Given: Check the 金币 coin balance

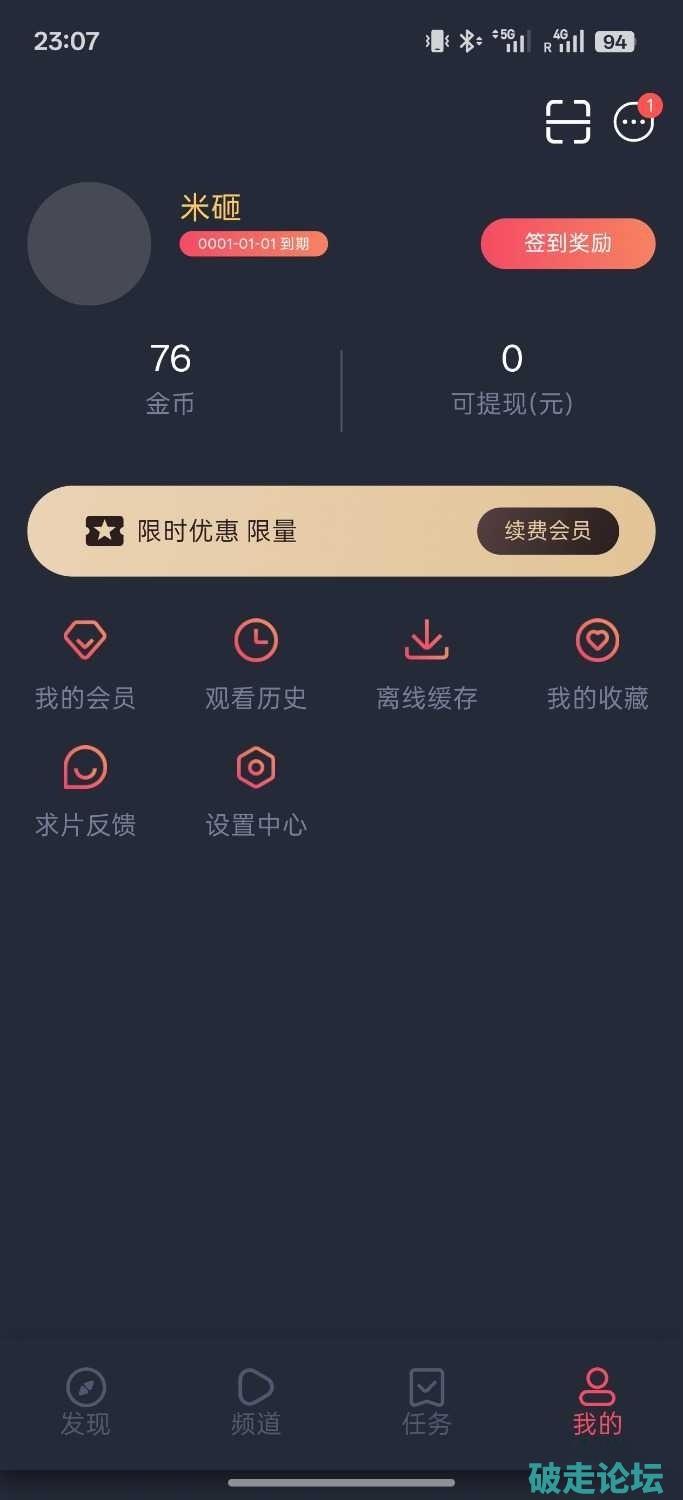Looking at the screenshot, I should coord(170,378).
